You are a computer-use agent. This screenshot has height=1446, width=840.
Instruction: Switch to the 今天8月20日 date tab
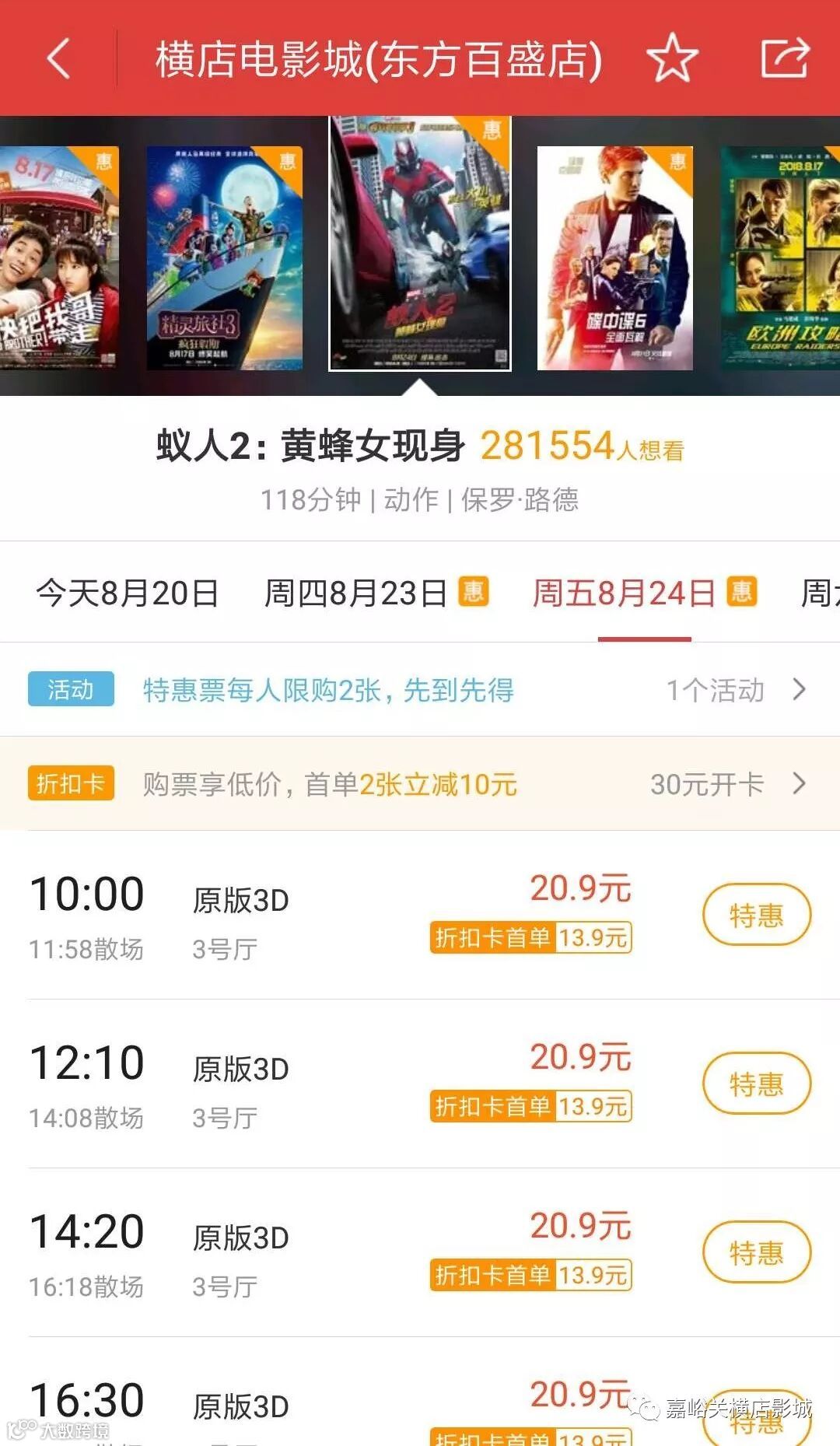pos(127,593)
